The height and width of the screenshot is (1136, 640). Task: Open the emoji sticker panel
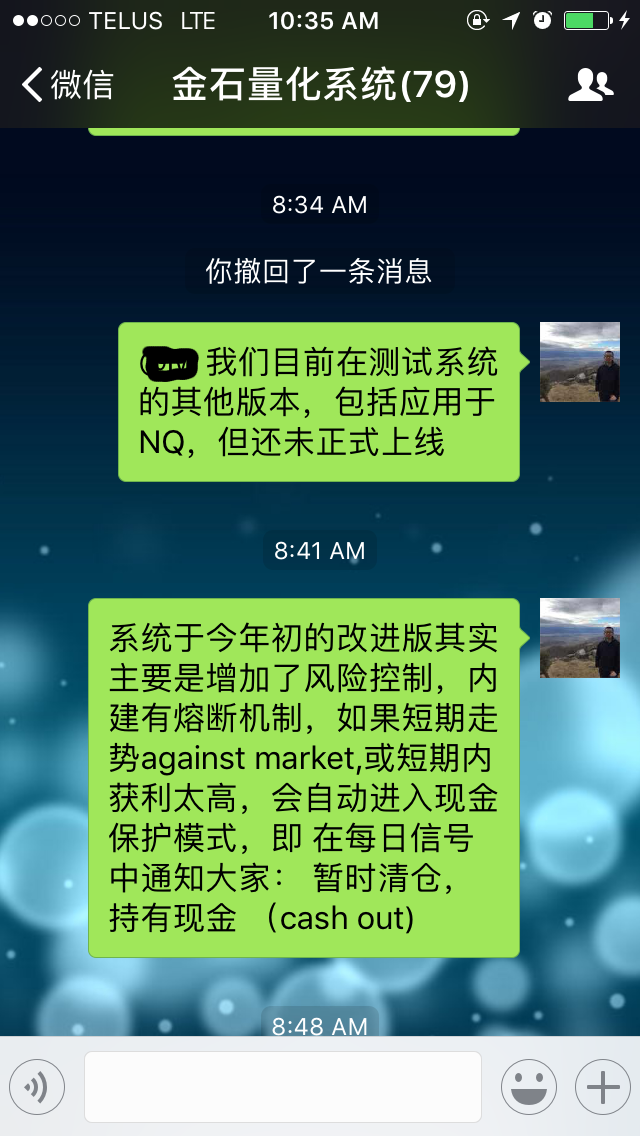coord(529,1087)
